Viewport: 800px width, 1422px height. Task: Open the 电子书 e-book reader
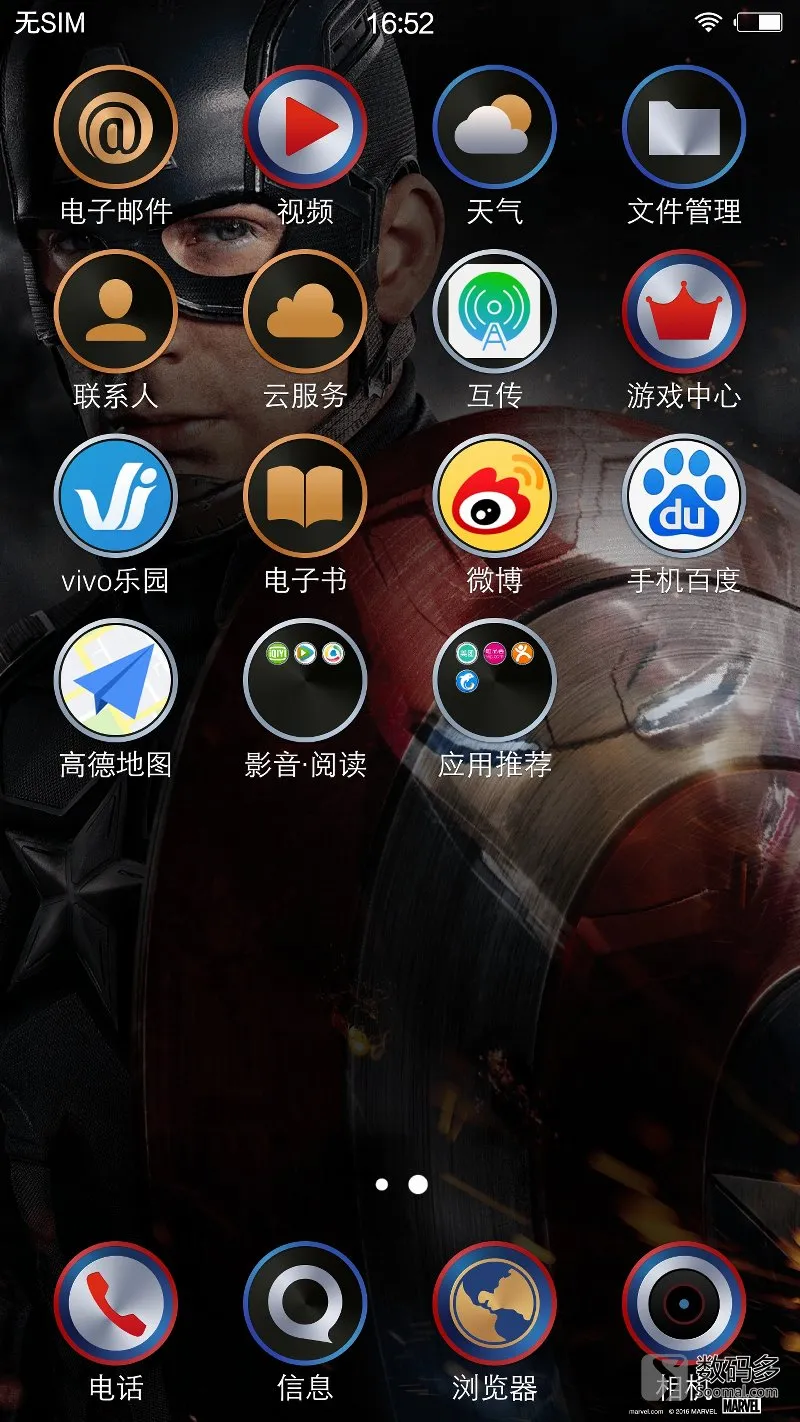[305, 496]
